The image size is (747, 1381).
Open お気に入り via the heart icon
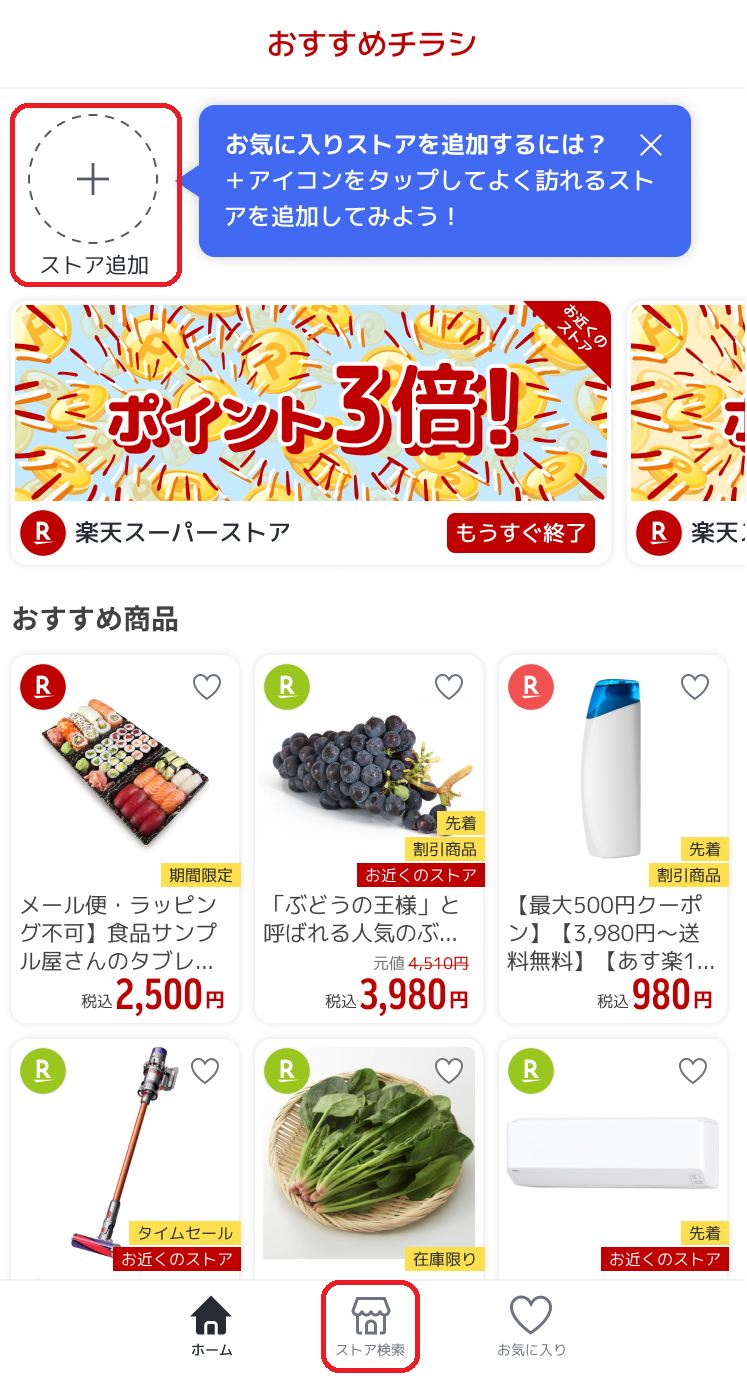530,1320
